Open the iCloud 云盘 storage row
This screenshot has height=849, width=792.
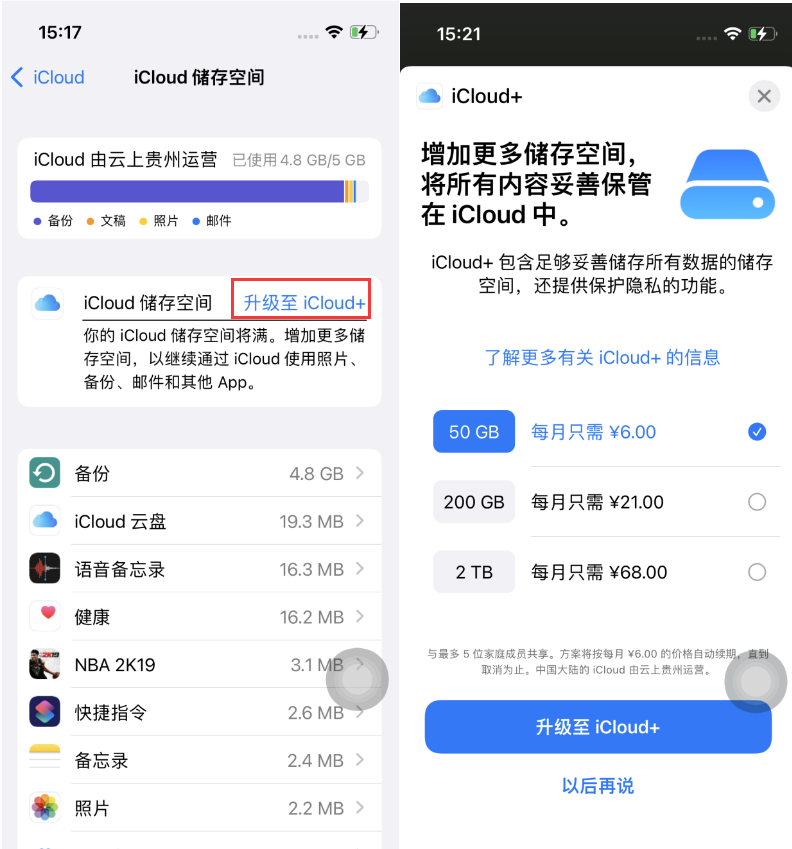pyautogui.click(x=199, y=521)
